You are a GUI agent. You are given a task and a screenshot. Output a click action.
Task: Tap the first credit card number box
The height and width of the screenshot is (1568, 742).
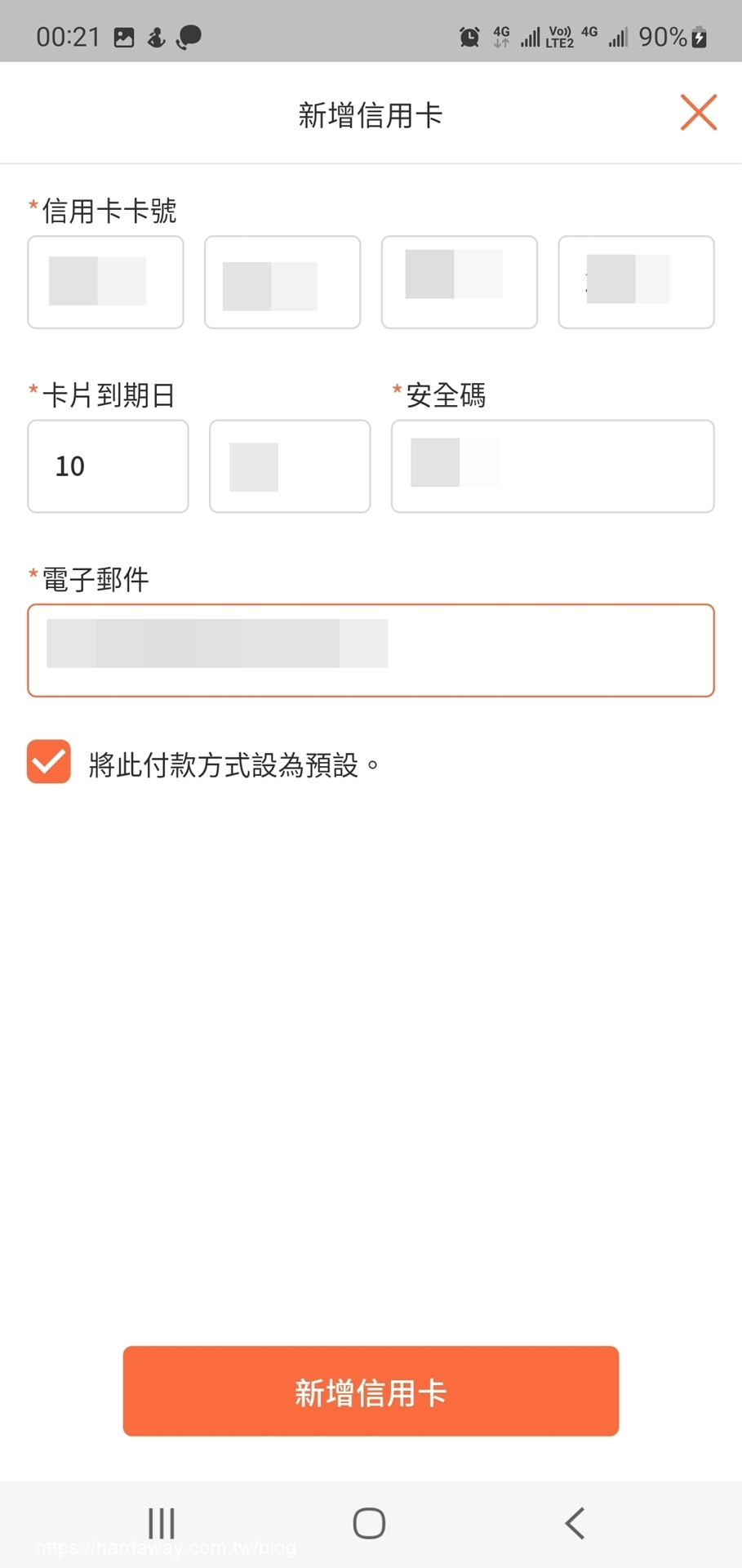[x=105, y=283]
